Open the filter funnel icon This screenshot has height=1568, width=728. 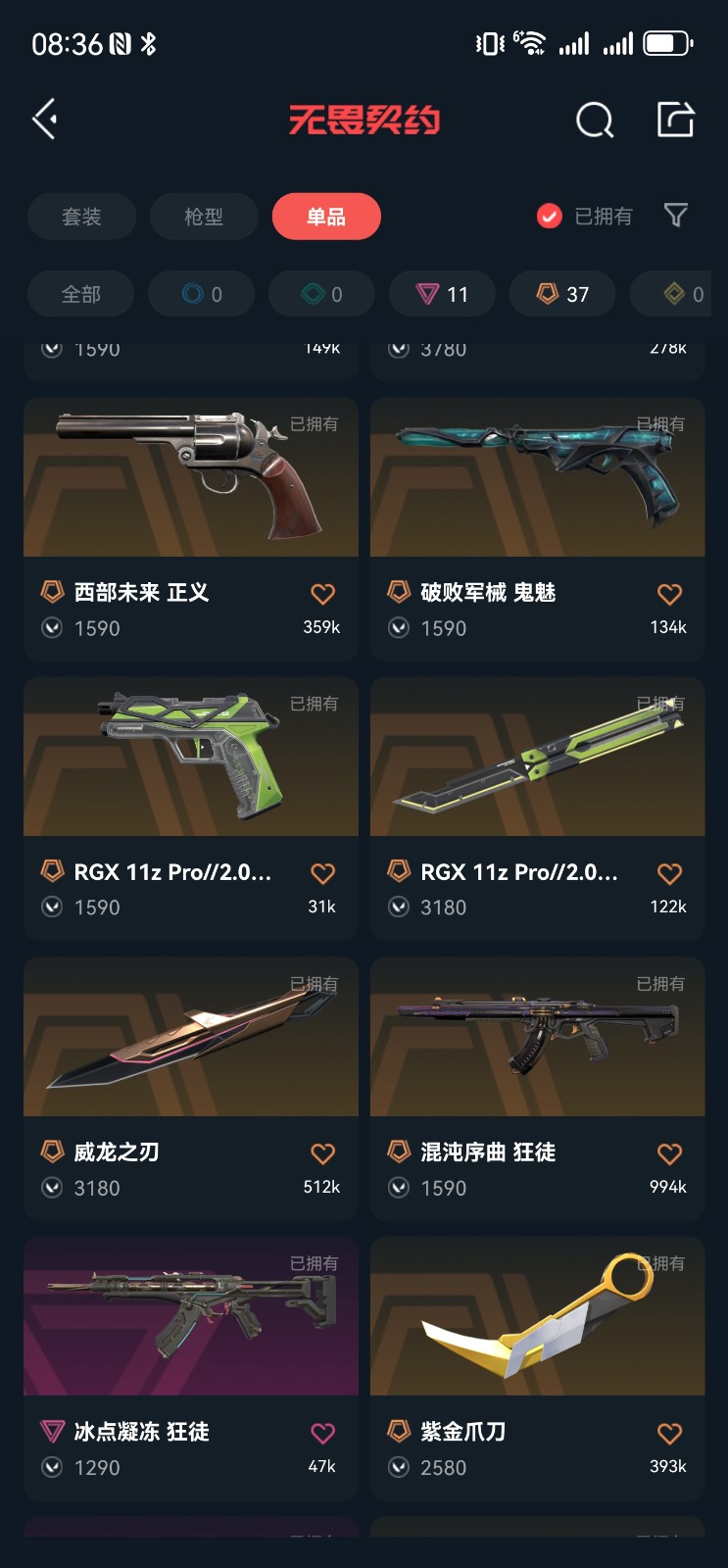(x=676, y=215)
